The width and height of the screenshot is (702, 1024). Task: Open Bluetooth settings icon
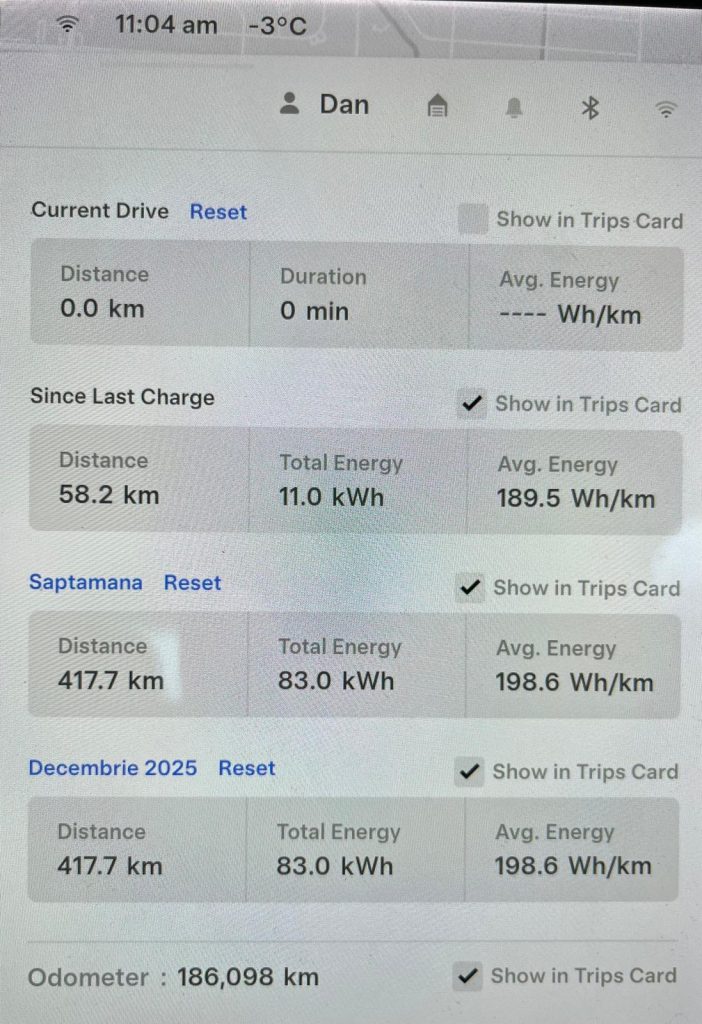(590, 108)
